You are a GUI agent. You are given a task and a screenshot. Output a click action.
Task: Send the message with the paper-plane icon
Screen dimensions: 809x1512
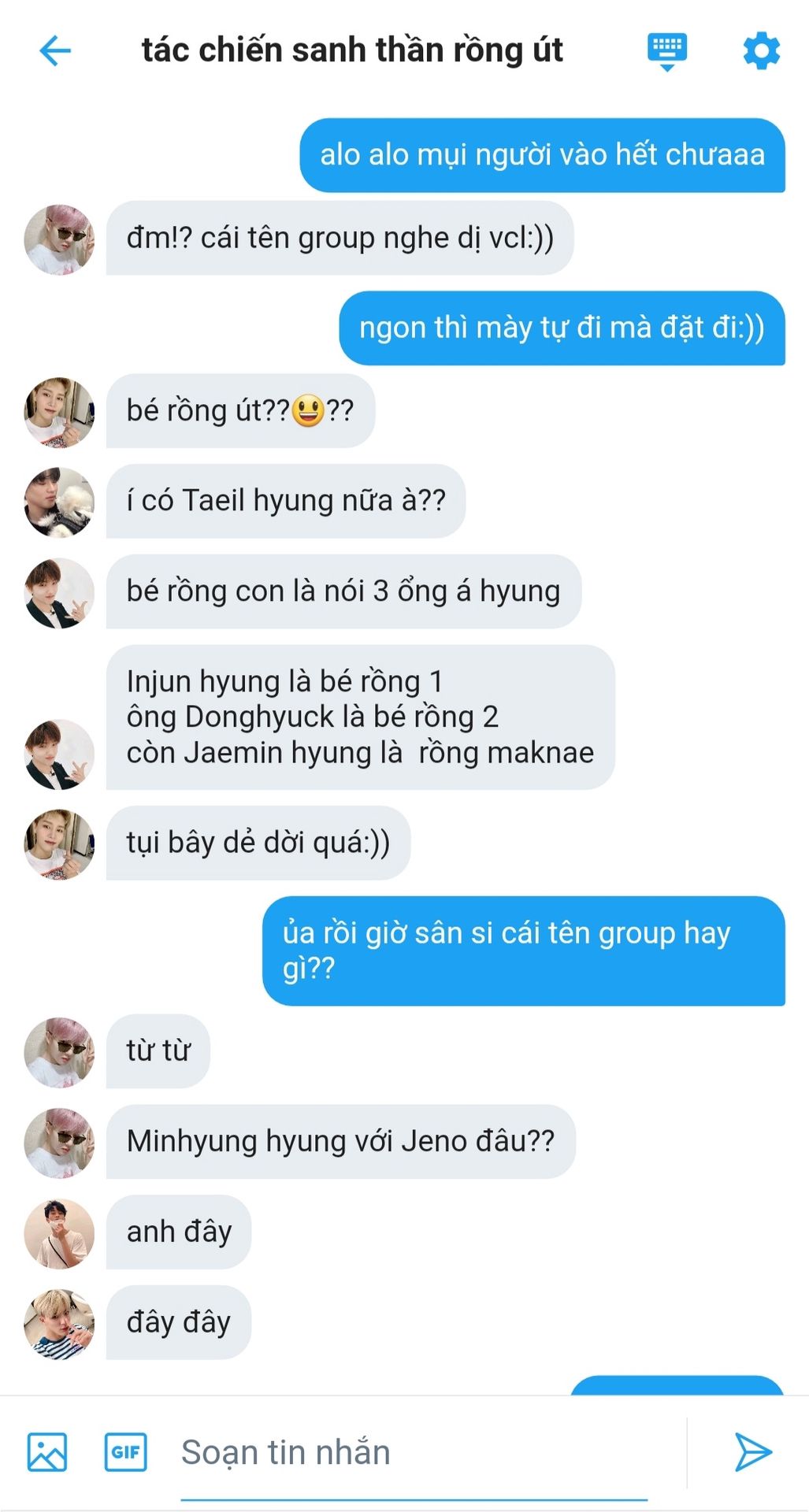pos(752,1451)
